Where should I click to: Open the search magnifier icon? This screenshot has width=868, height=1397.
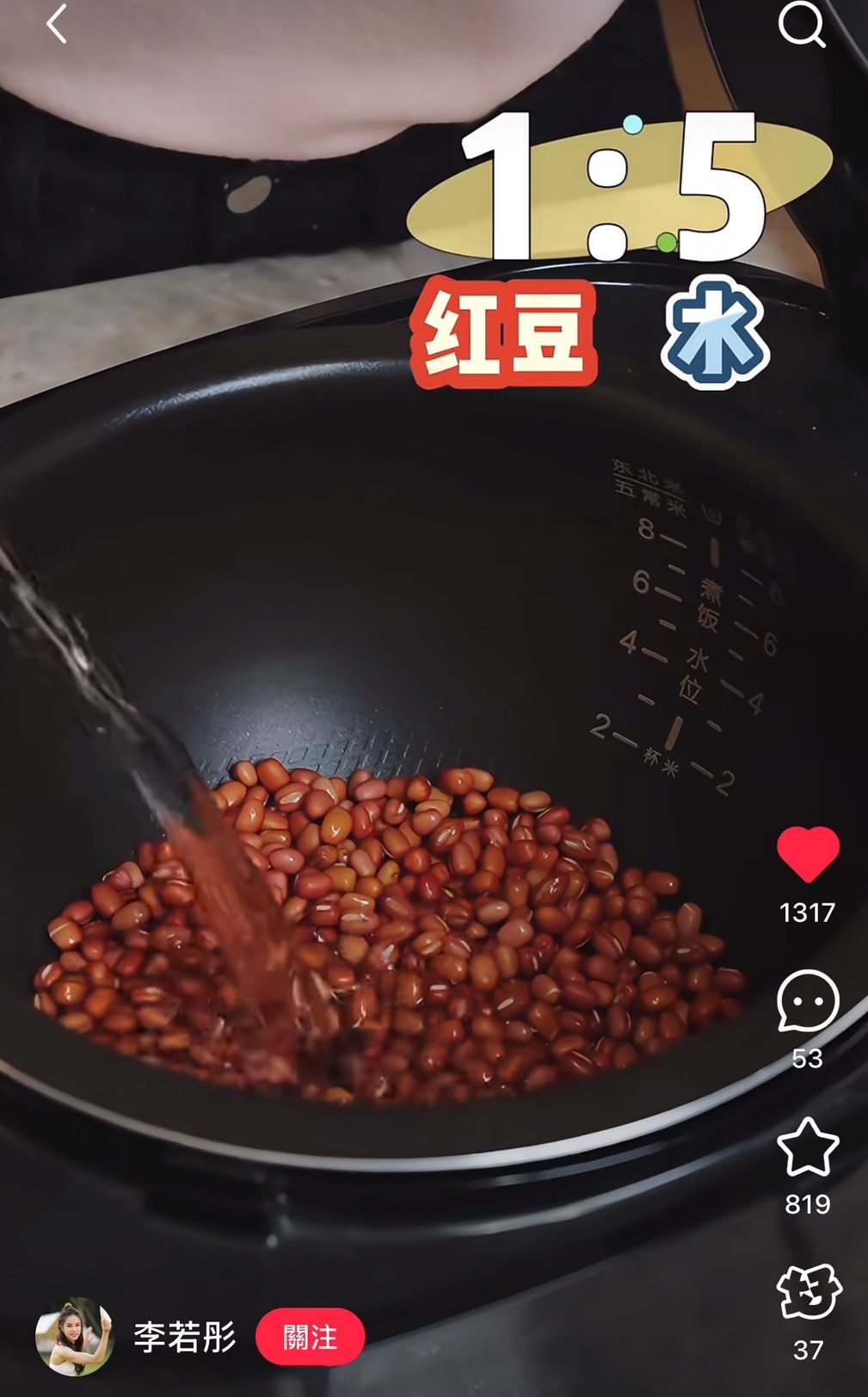802,25
